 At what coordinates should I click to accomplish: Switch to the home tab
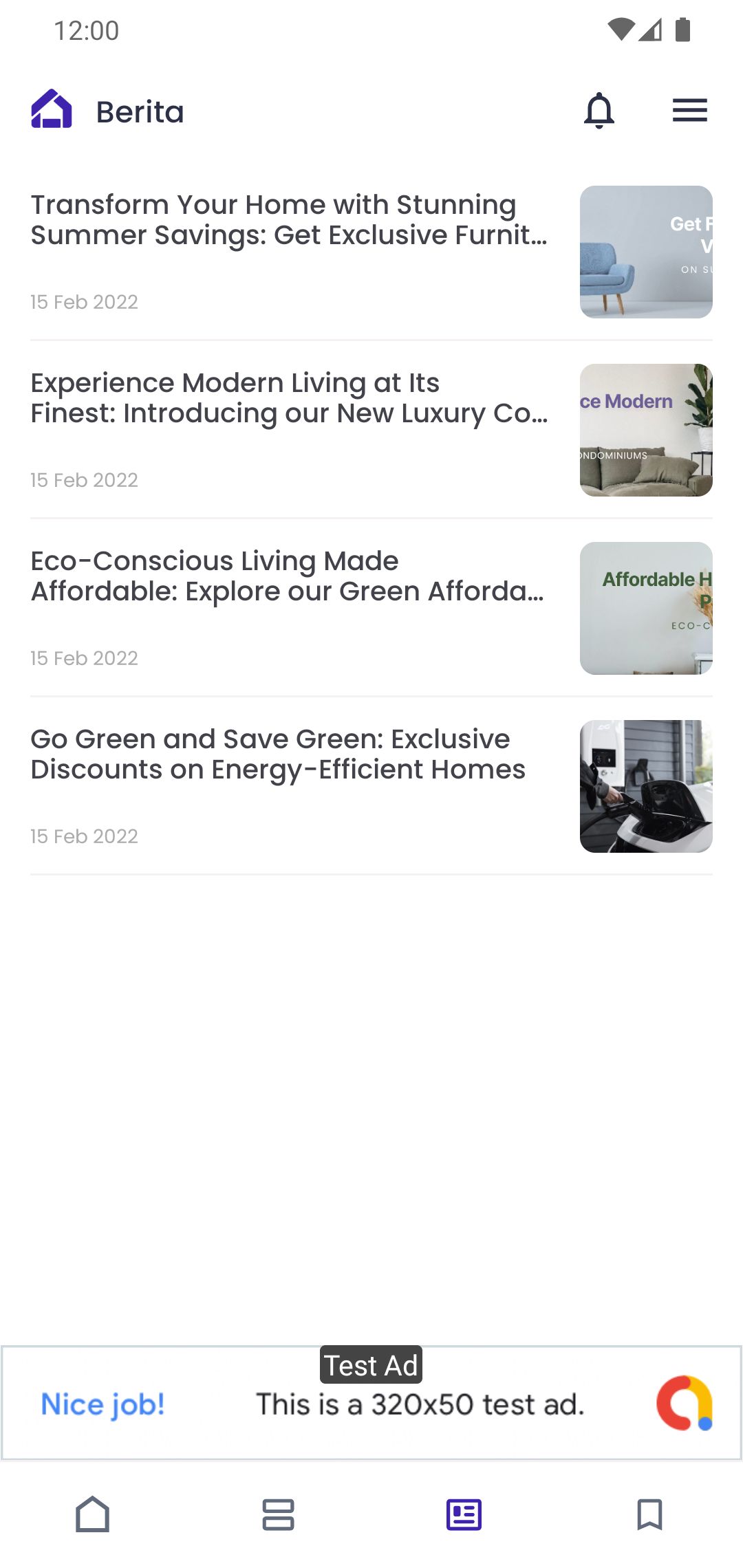[93, 1514]
